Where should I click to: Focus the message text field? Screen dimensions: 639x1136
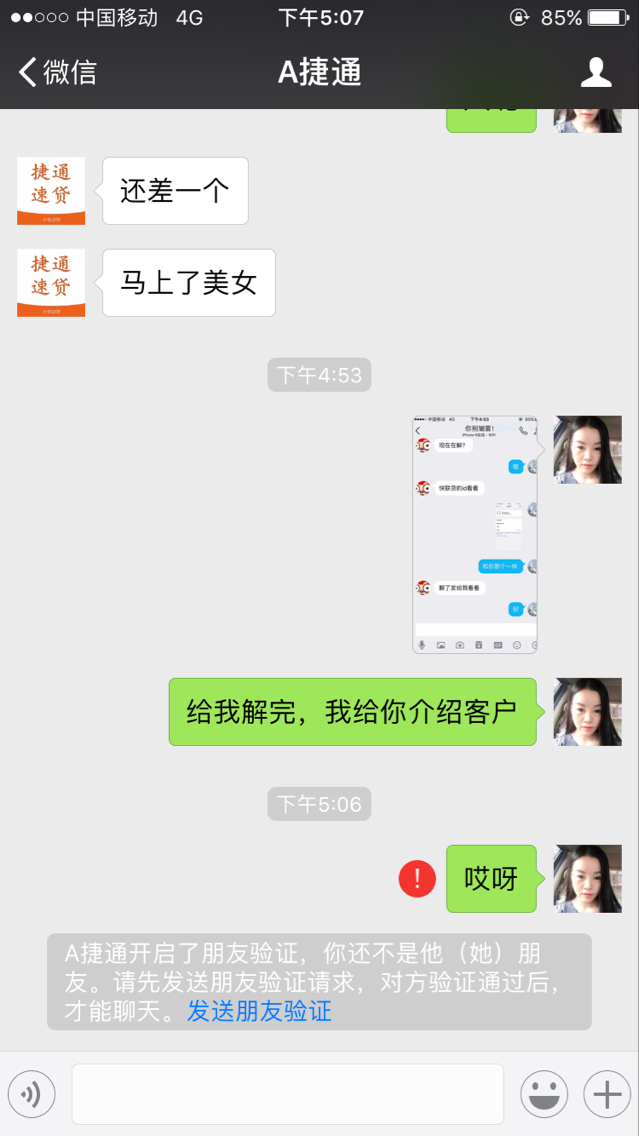coord(288,1094)
